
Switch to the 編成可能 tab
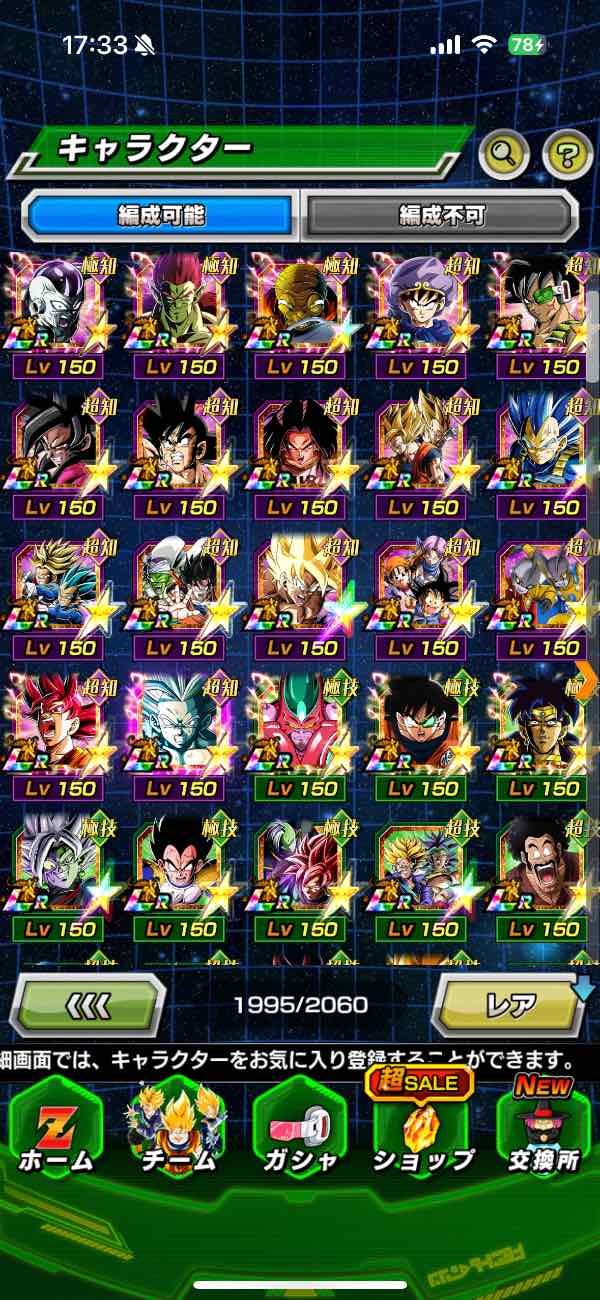[160, 214]
